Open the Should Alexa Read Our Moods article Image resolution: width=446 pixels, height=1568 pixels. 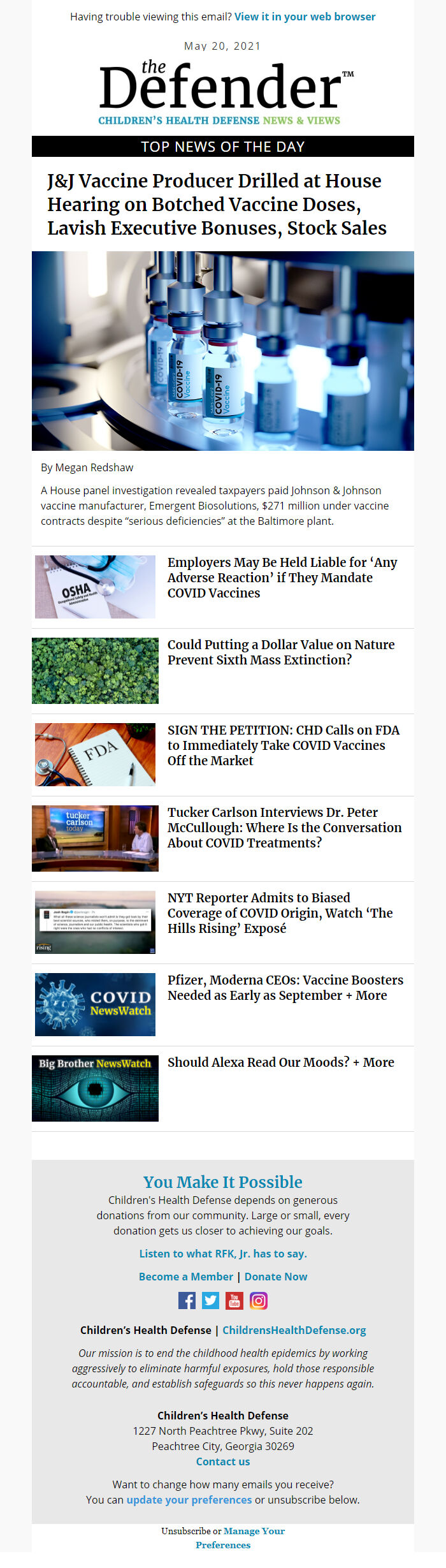pyautogui.click(x=280, y=1062)
